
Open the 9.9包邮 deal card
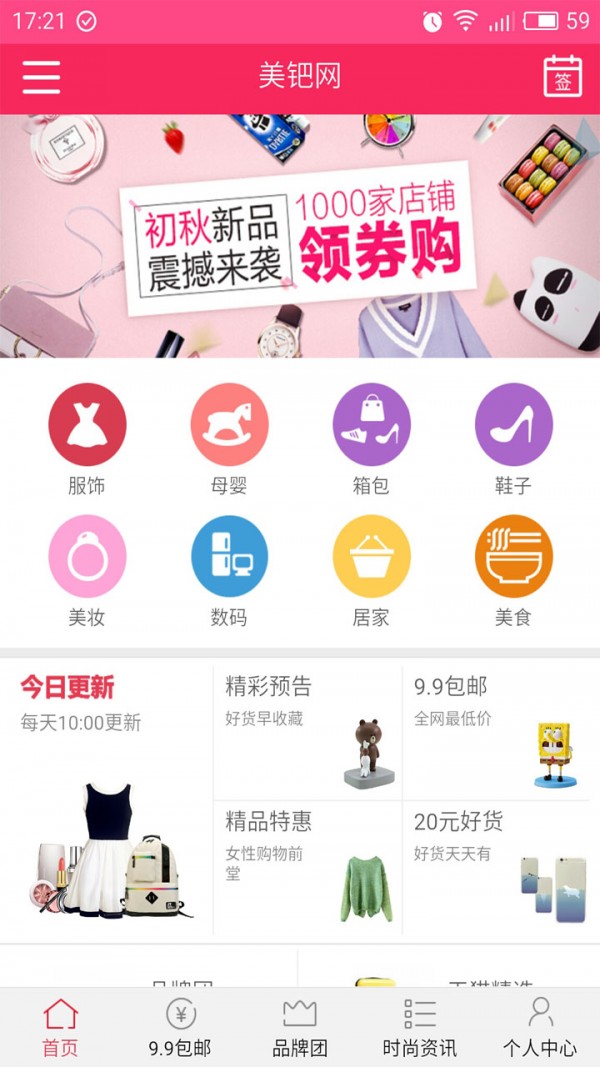497,730
